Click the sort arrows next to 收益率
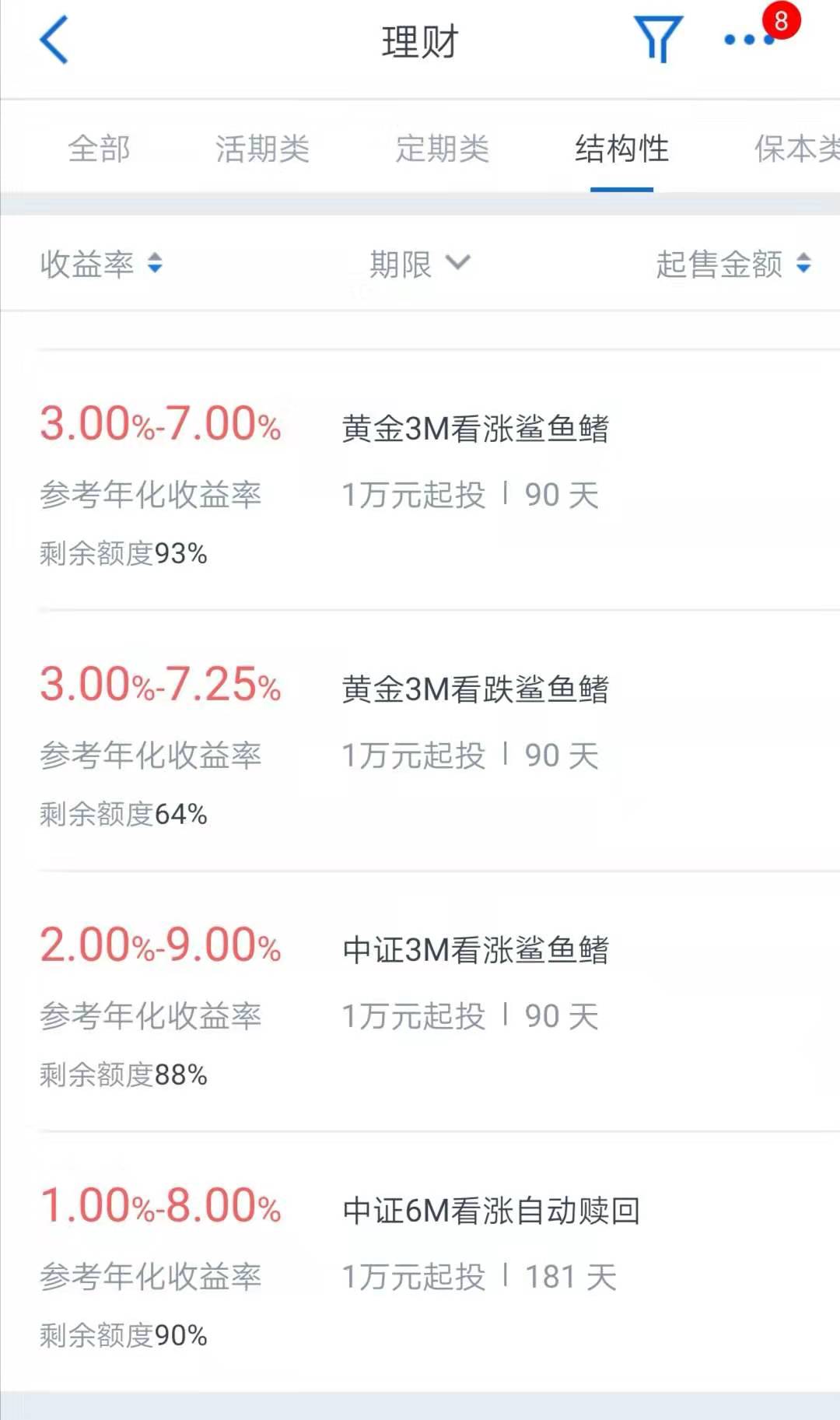This screenshot has height=1420, width=840. pyautogui.click(x=155, y=265)
